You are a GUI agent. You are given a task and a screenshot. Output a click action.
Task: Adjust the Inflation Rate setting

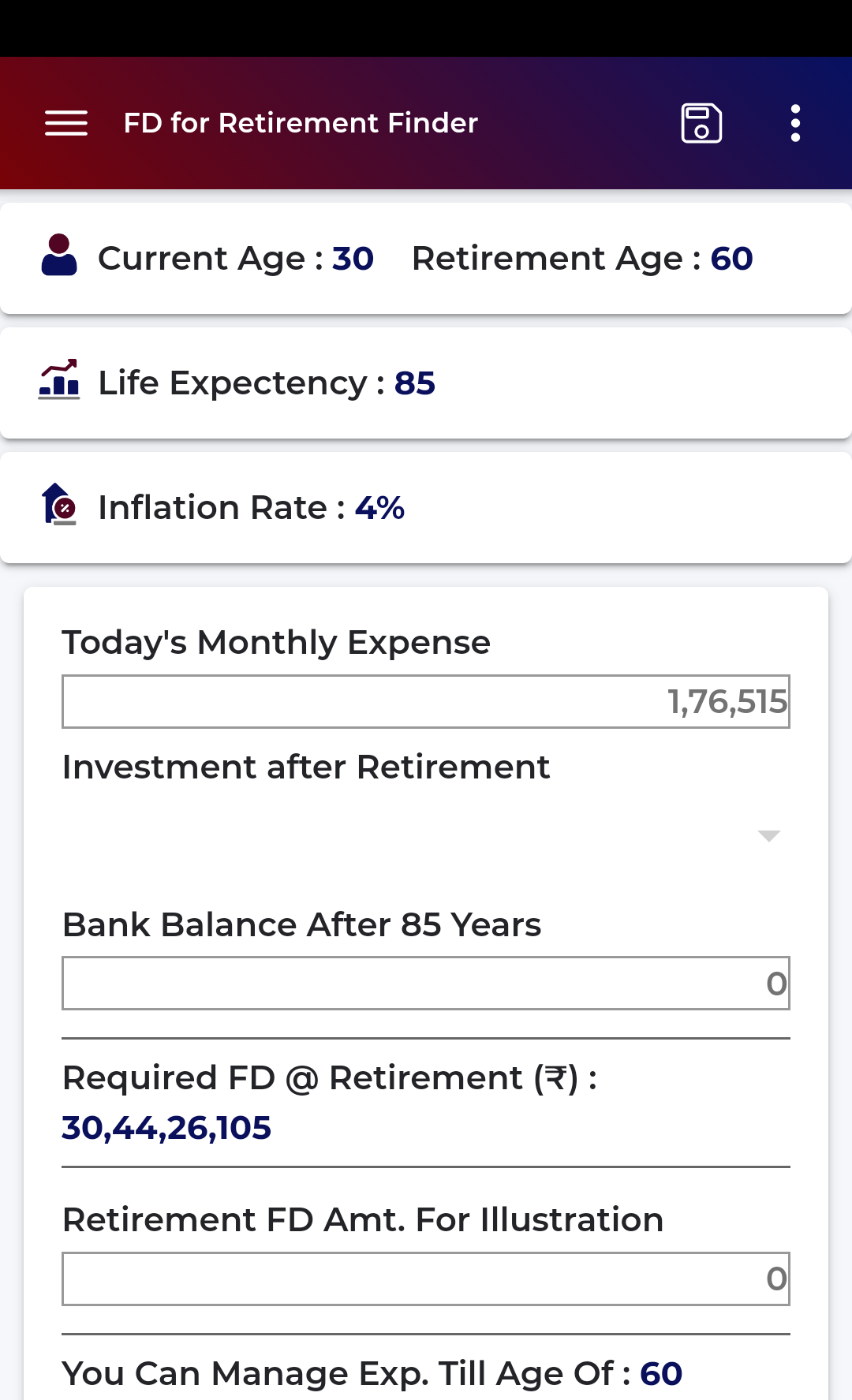tap(426, 508)
